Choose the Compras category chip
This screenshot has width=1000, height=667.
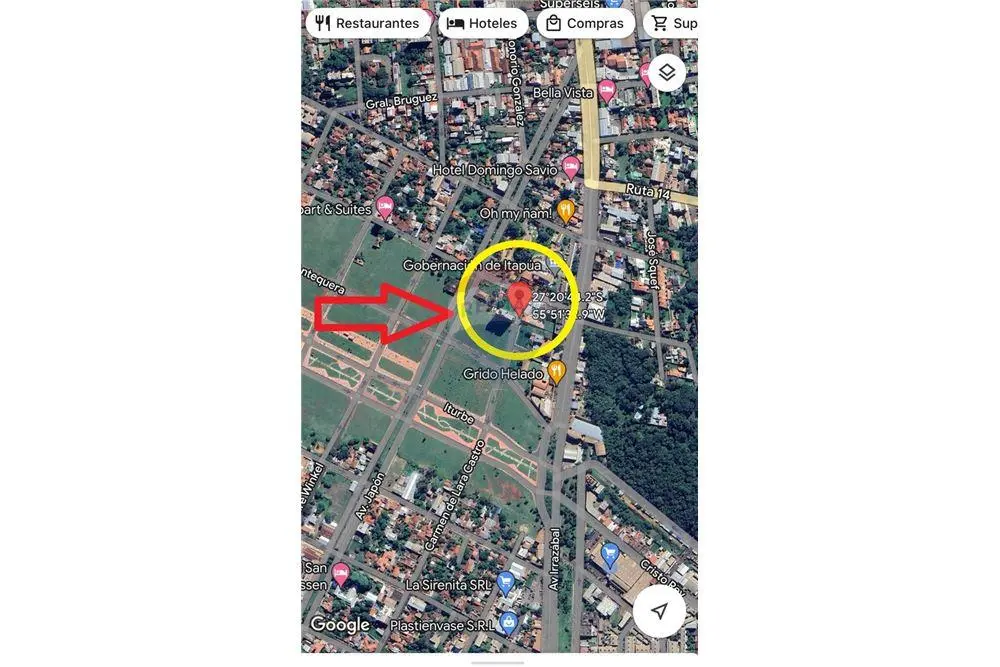click(585, 23)
